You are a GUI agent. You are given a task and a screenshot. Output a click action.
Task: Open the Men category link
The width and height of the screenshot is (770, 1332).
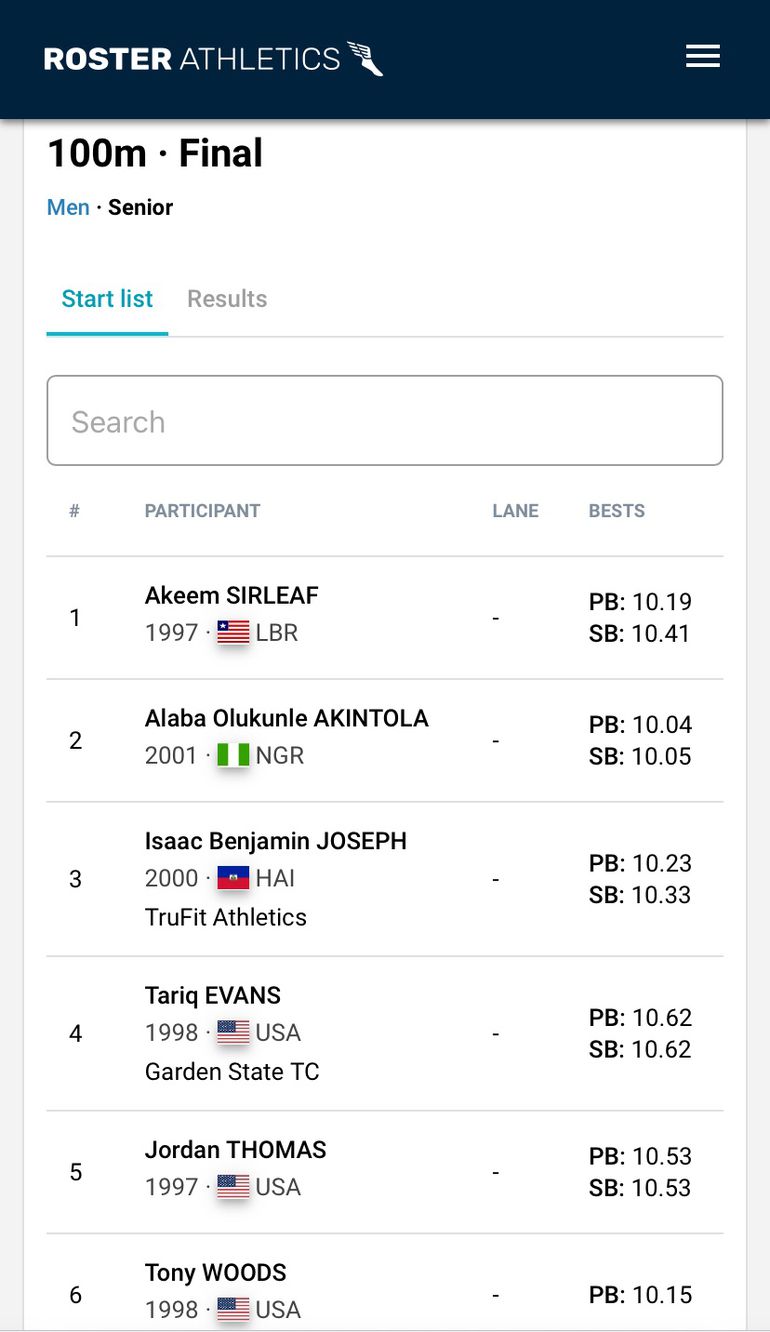click(68, 208)
